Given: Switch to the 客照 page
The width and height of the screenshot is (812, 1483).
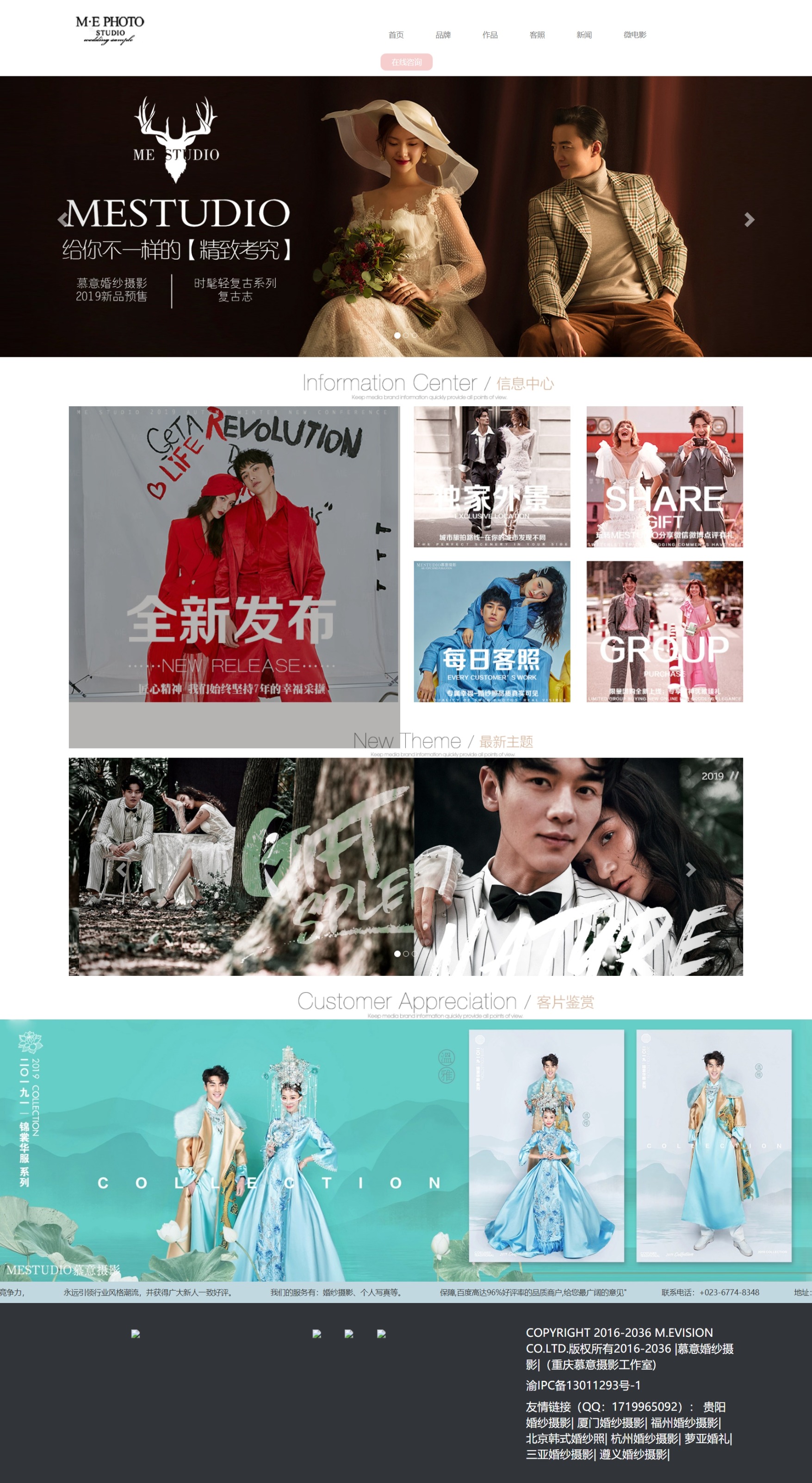Looking at the screenshot, I should pos(537,35).
